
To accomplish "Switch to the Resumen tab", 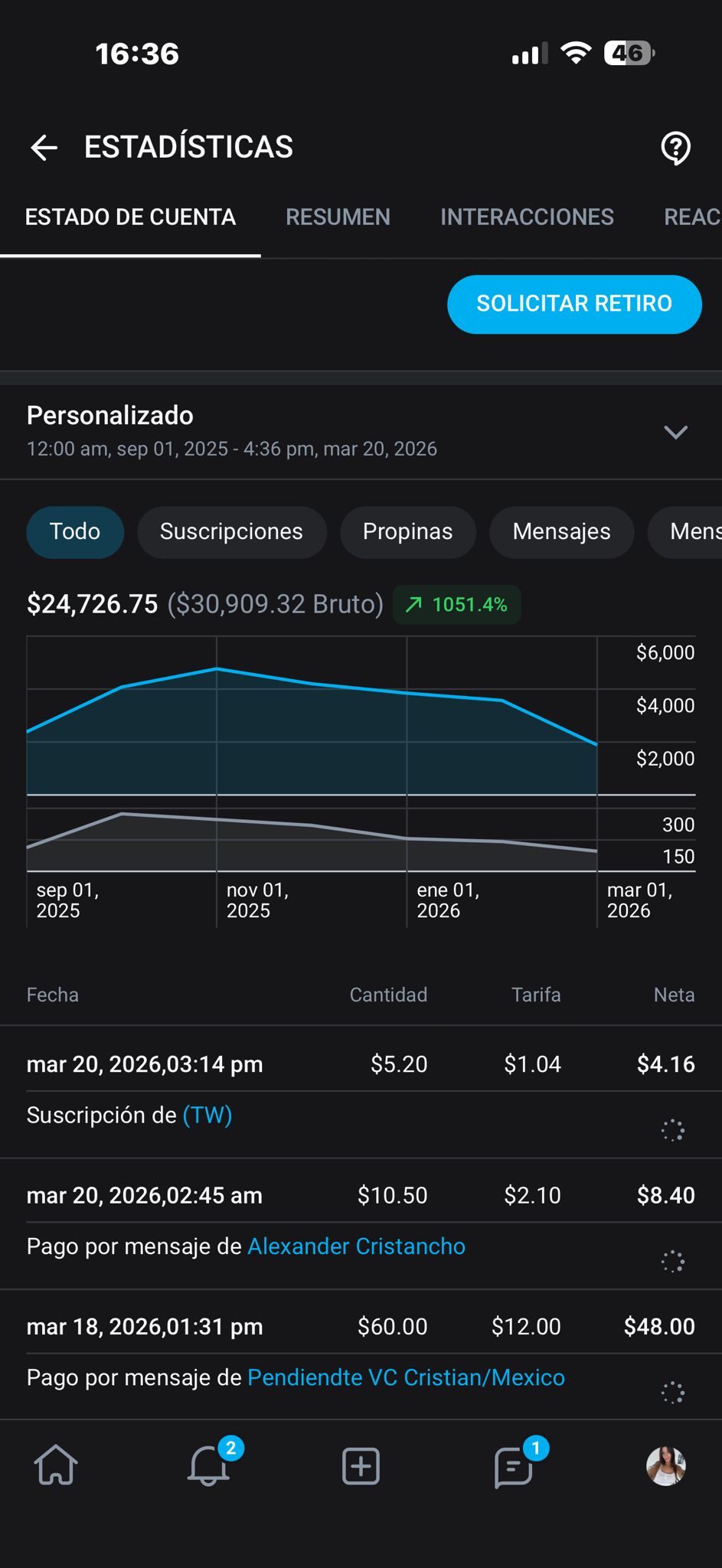I will [x=338, y=217].
